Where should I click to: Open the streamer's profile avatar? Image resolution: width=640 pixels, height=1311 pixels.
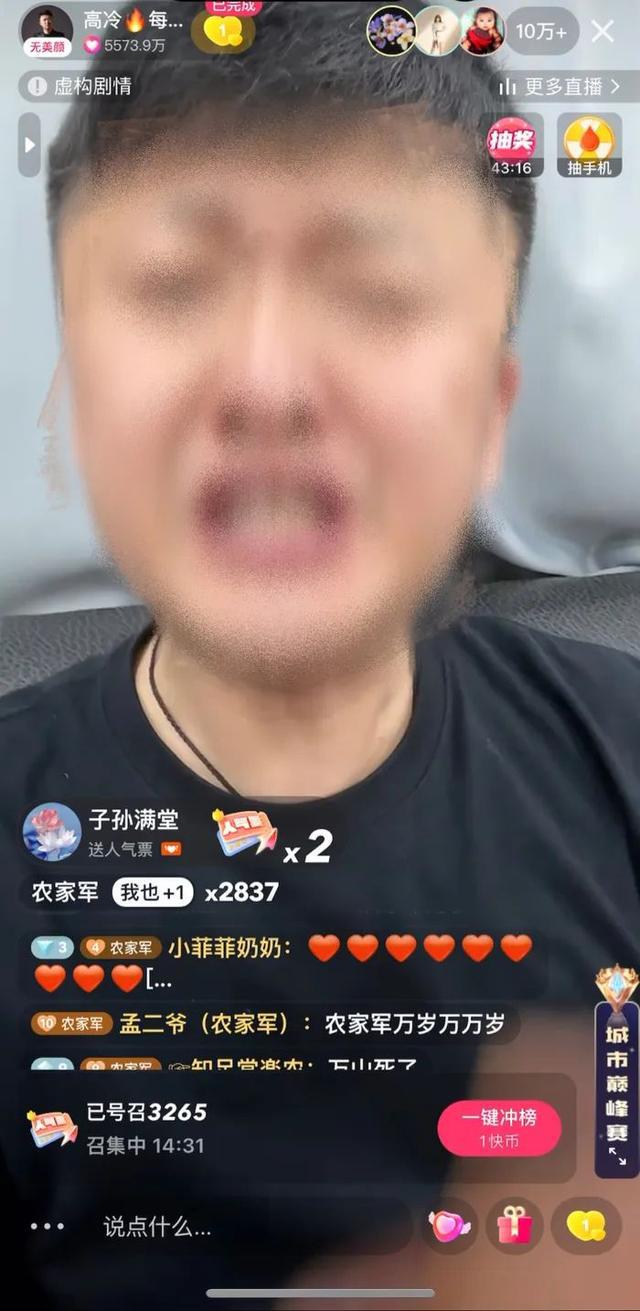click(x=47, y=28)
